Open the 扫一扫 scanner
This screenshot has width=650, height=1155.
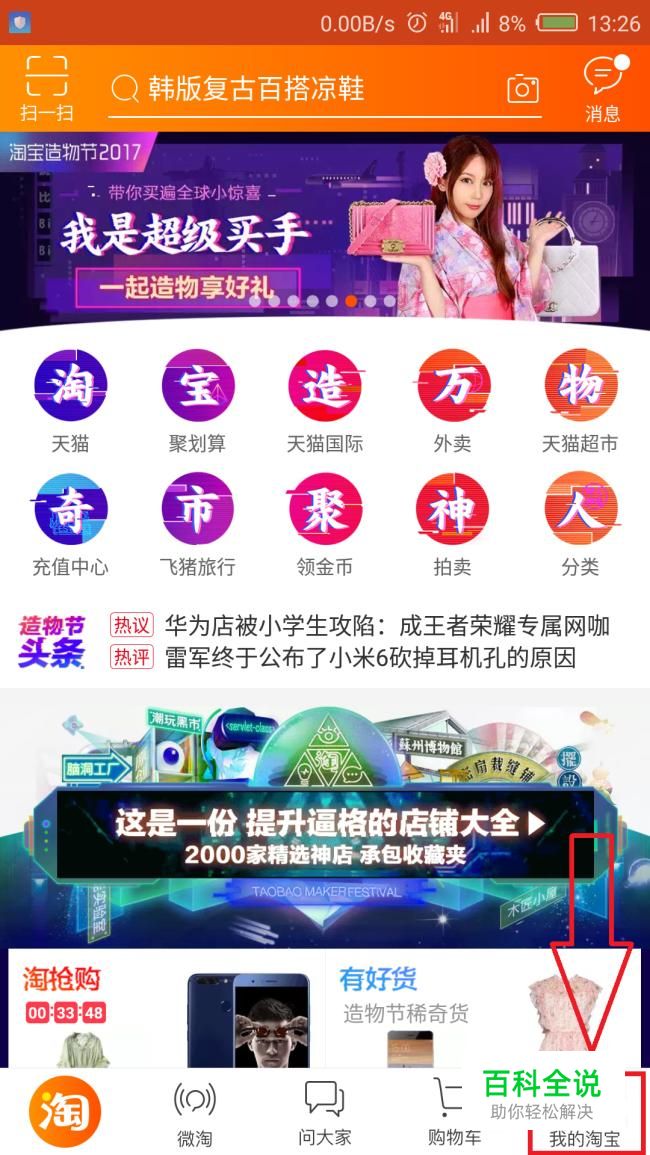point(46,89)
